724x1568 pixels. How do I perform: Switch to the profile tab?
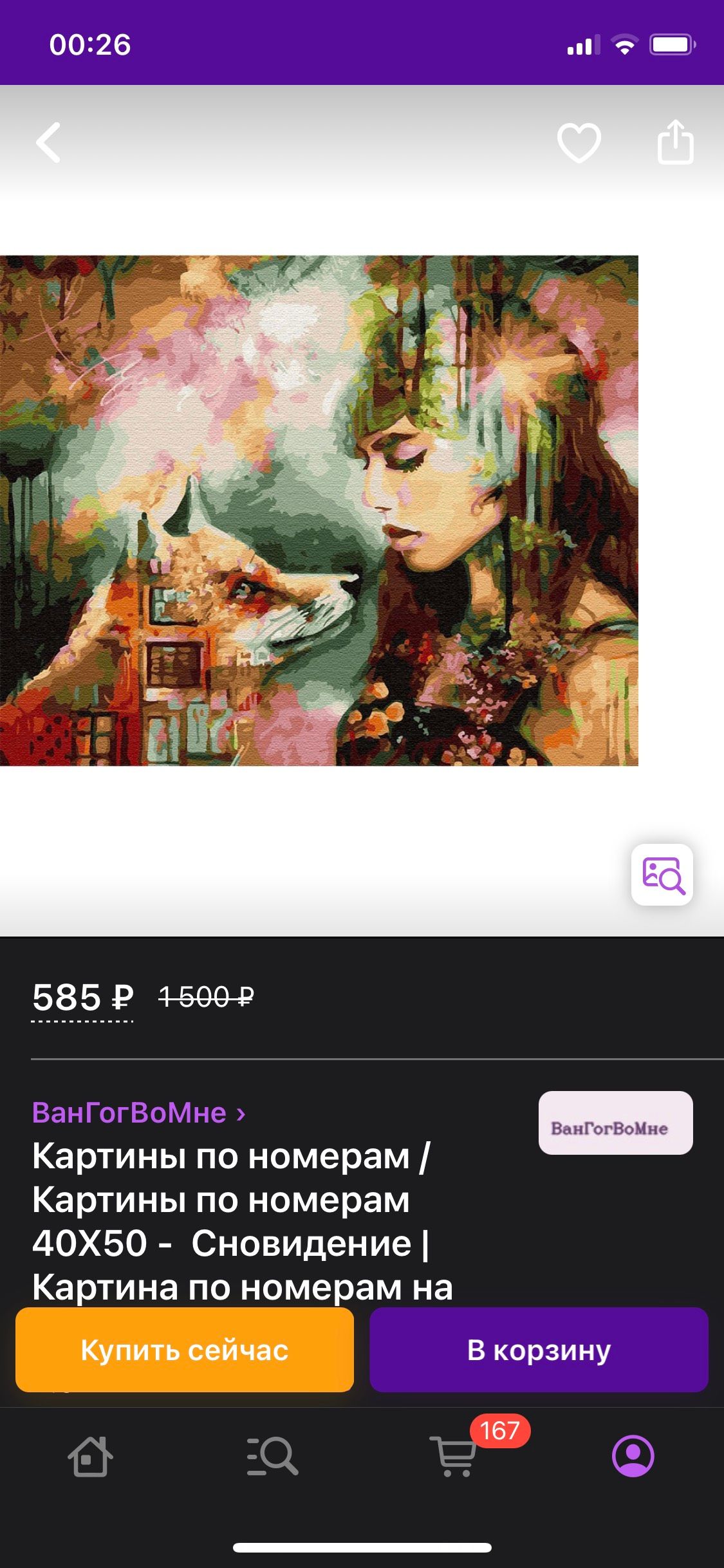(x=633, y=1456)
